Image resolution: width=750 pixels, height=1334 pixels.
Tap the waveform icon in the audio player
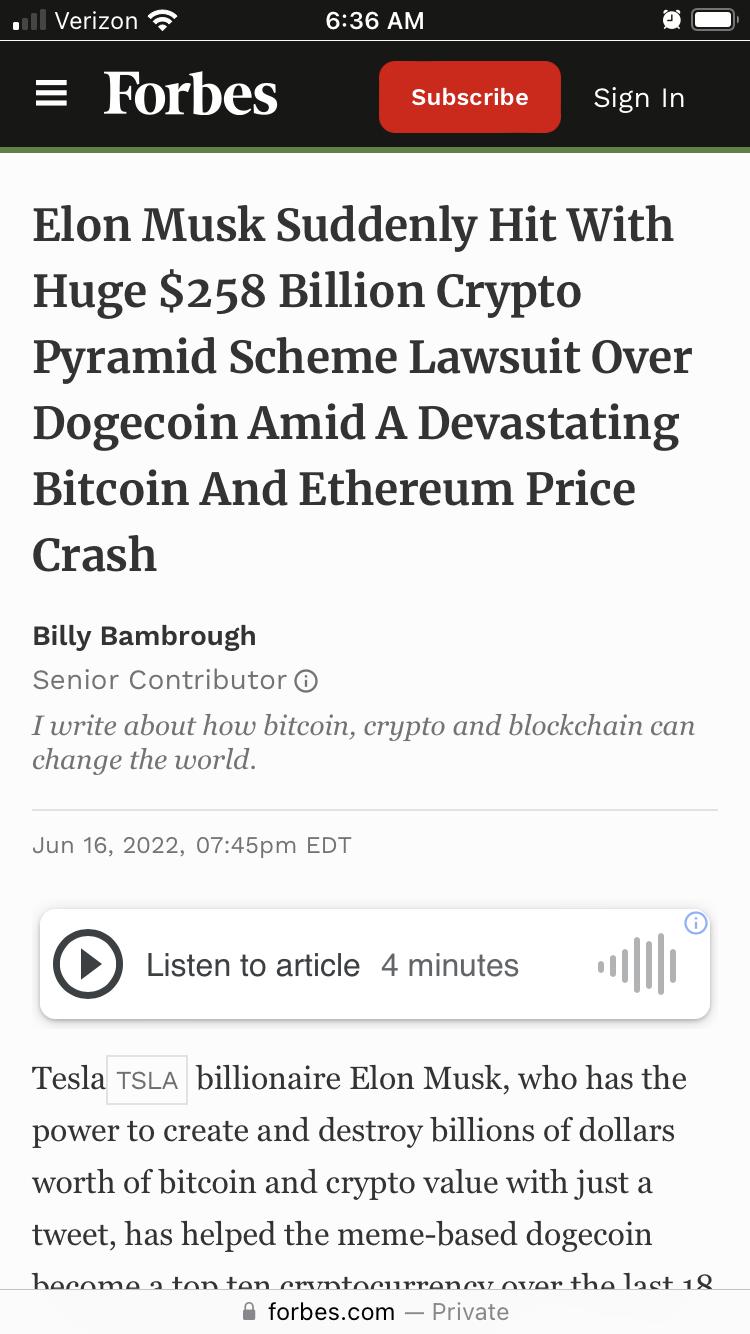(641, 963)
